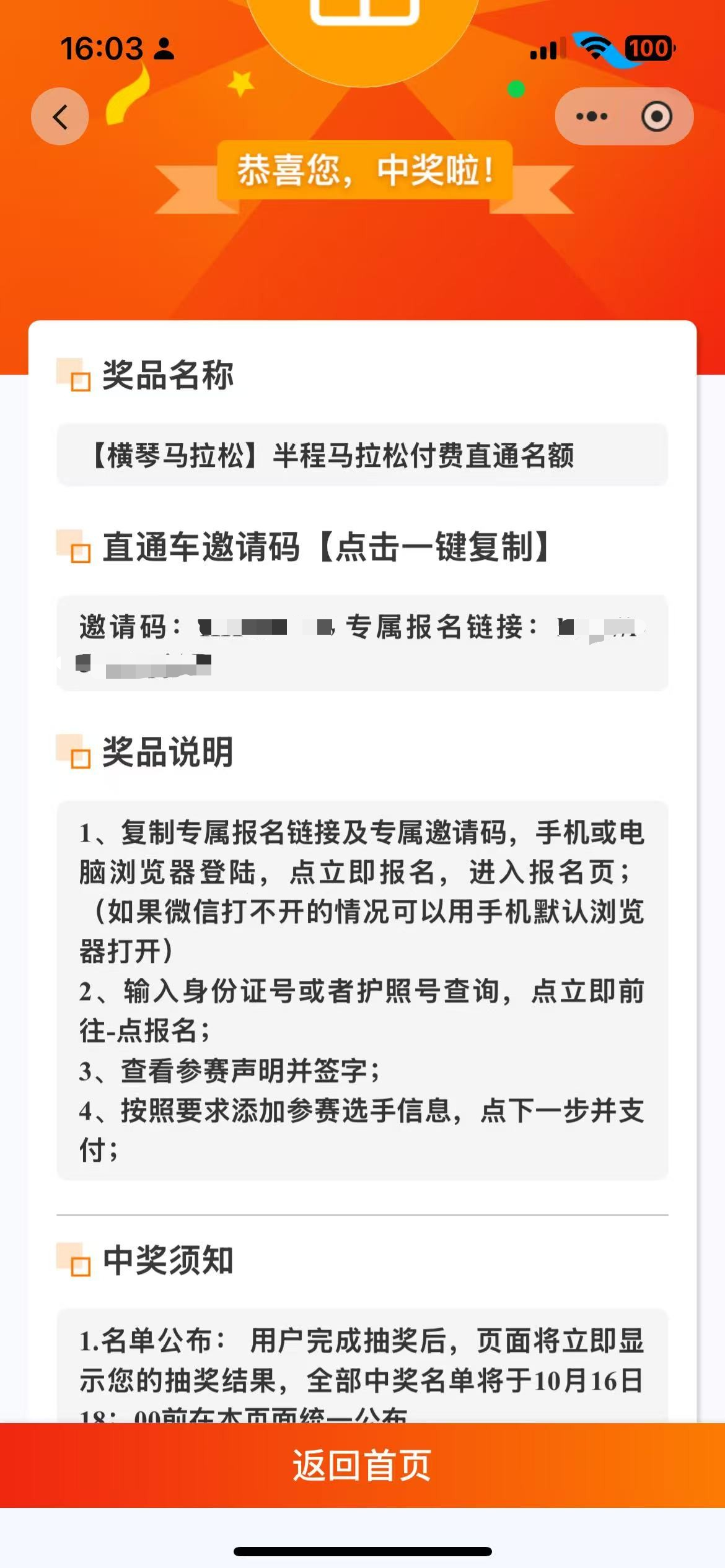Open the mini program overflow menu
725x1568 pixels.
click(x=591, y=116)
